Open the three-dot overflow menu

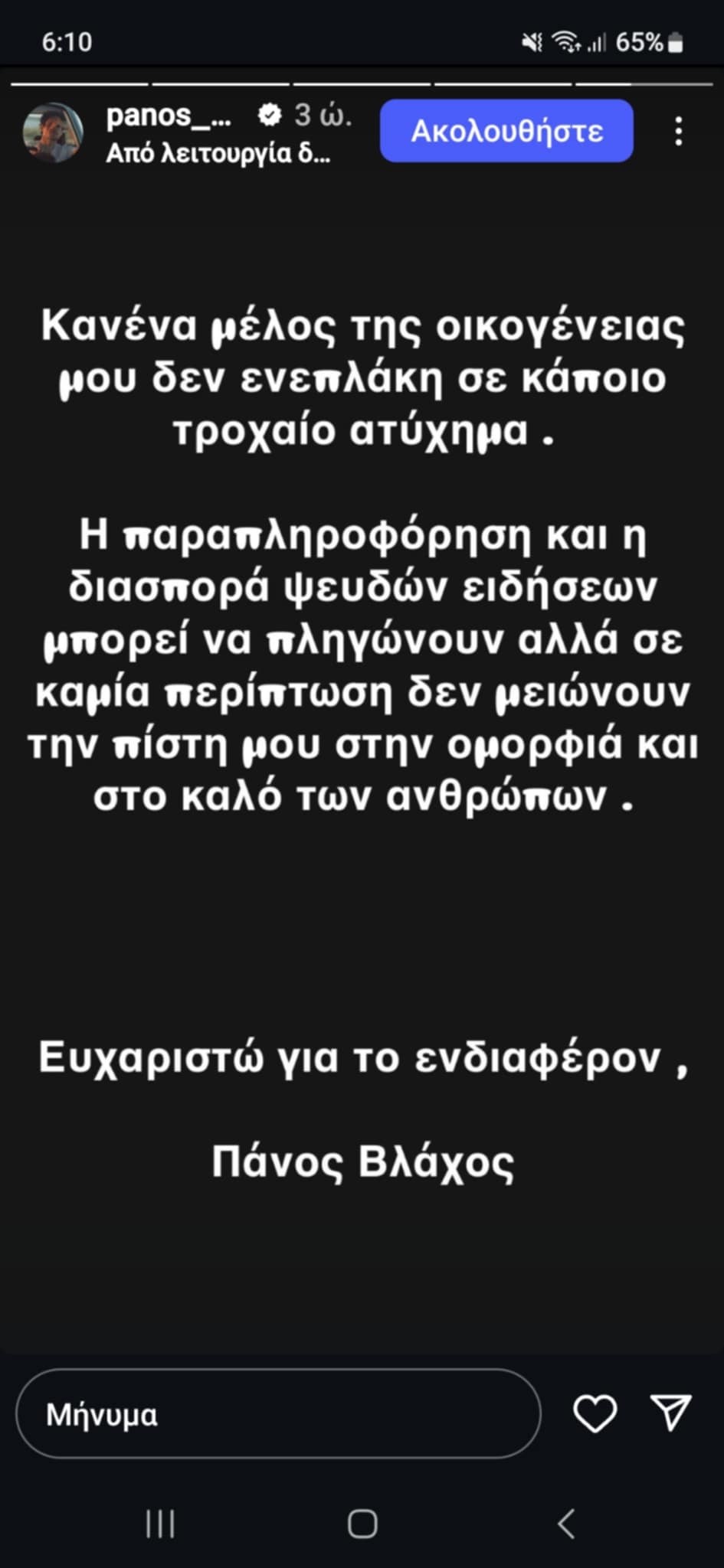678,132
